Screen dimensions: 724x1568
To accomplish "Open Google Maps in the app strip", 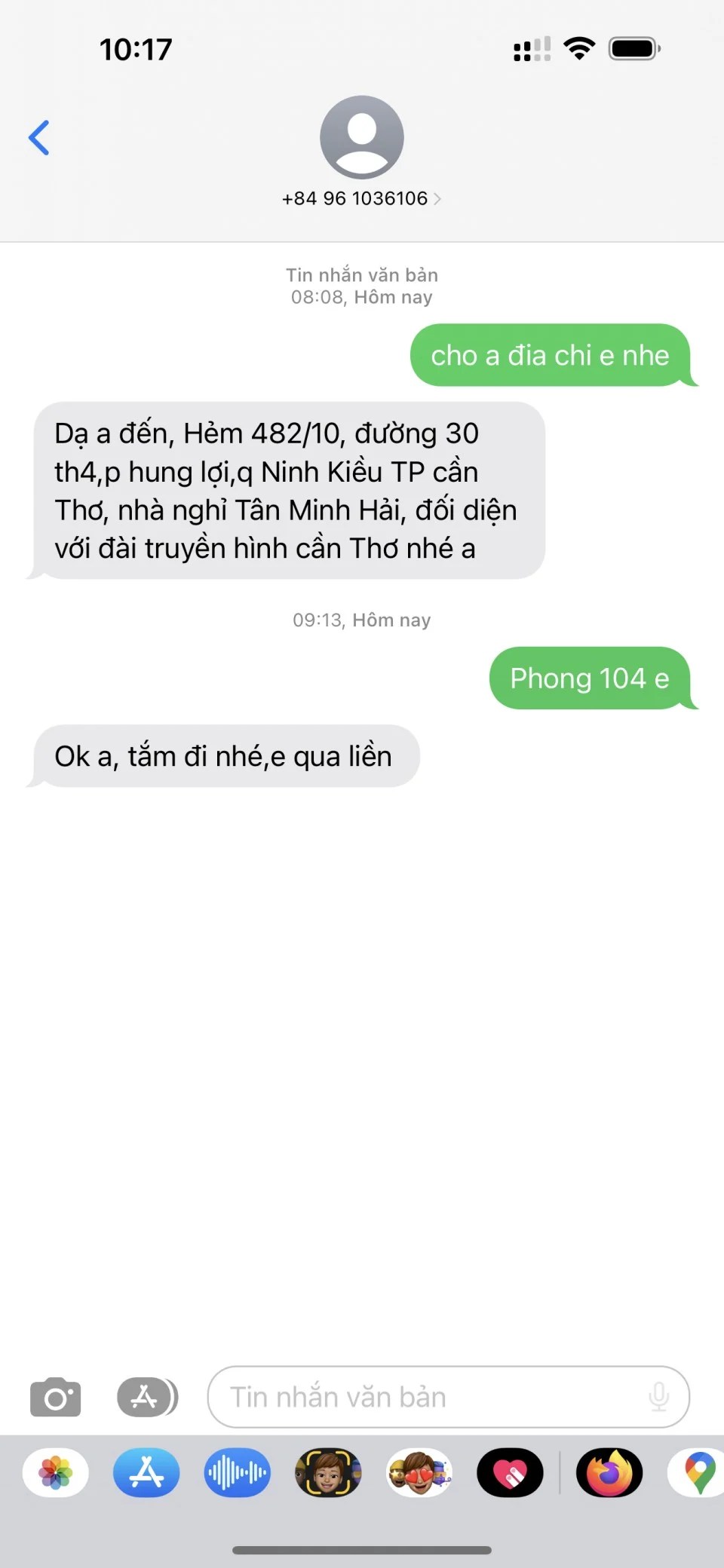I will click(698, 1472).
